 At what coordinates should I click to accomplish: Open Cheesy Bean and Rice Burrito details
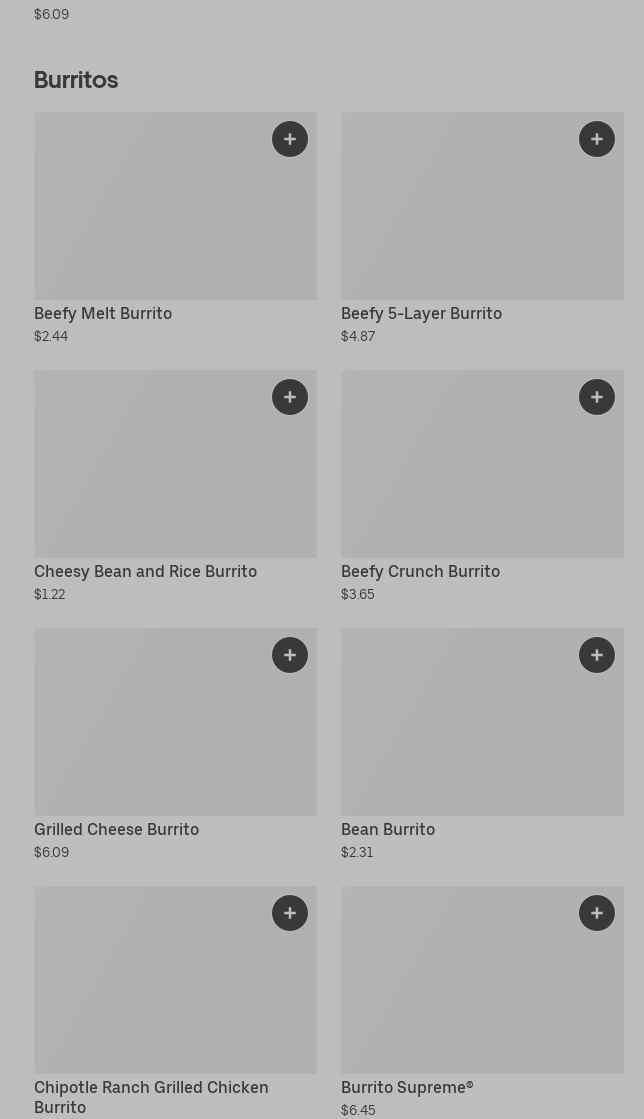(x=150, y=478)
